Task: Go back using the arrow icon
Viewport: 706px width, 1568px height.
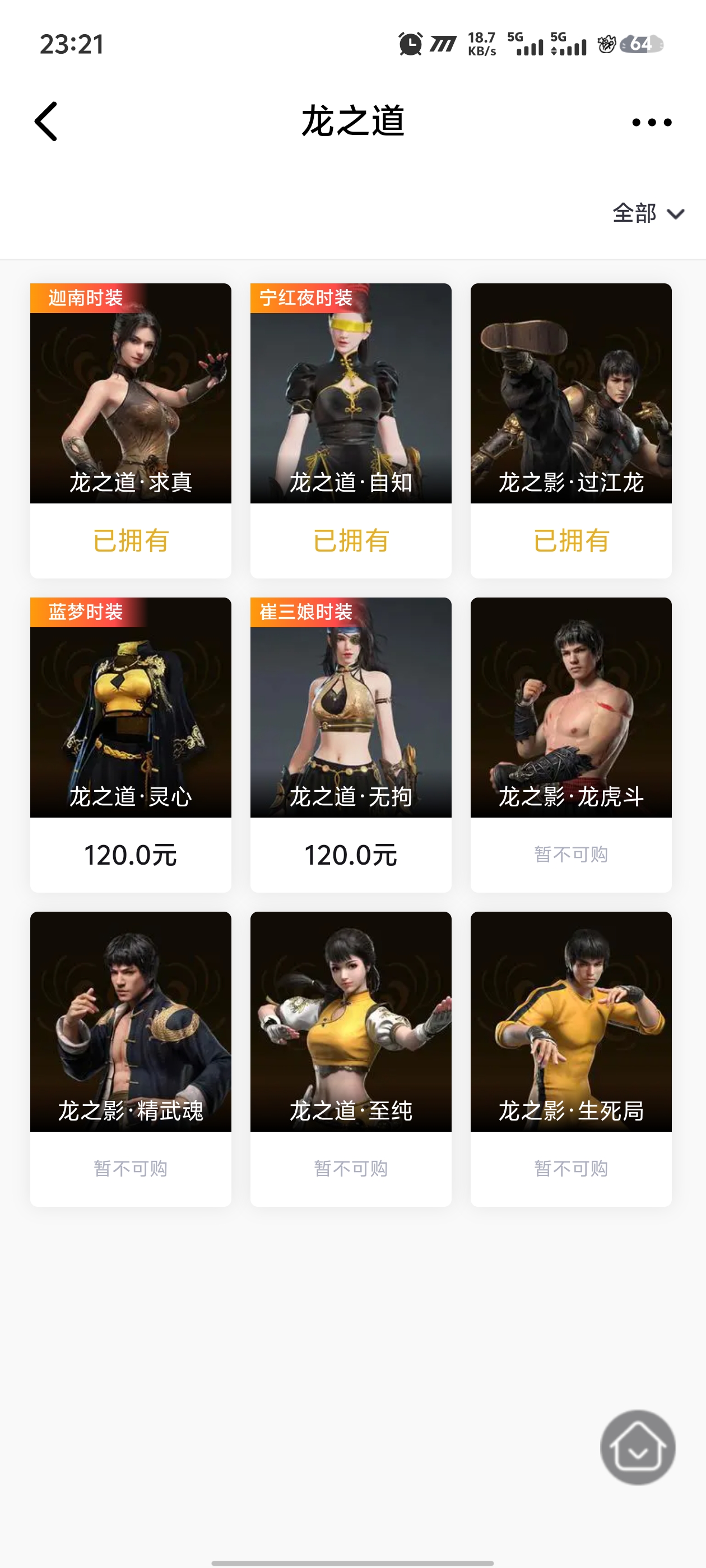Action: (47, 122)
